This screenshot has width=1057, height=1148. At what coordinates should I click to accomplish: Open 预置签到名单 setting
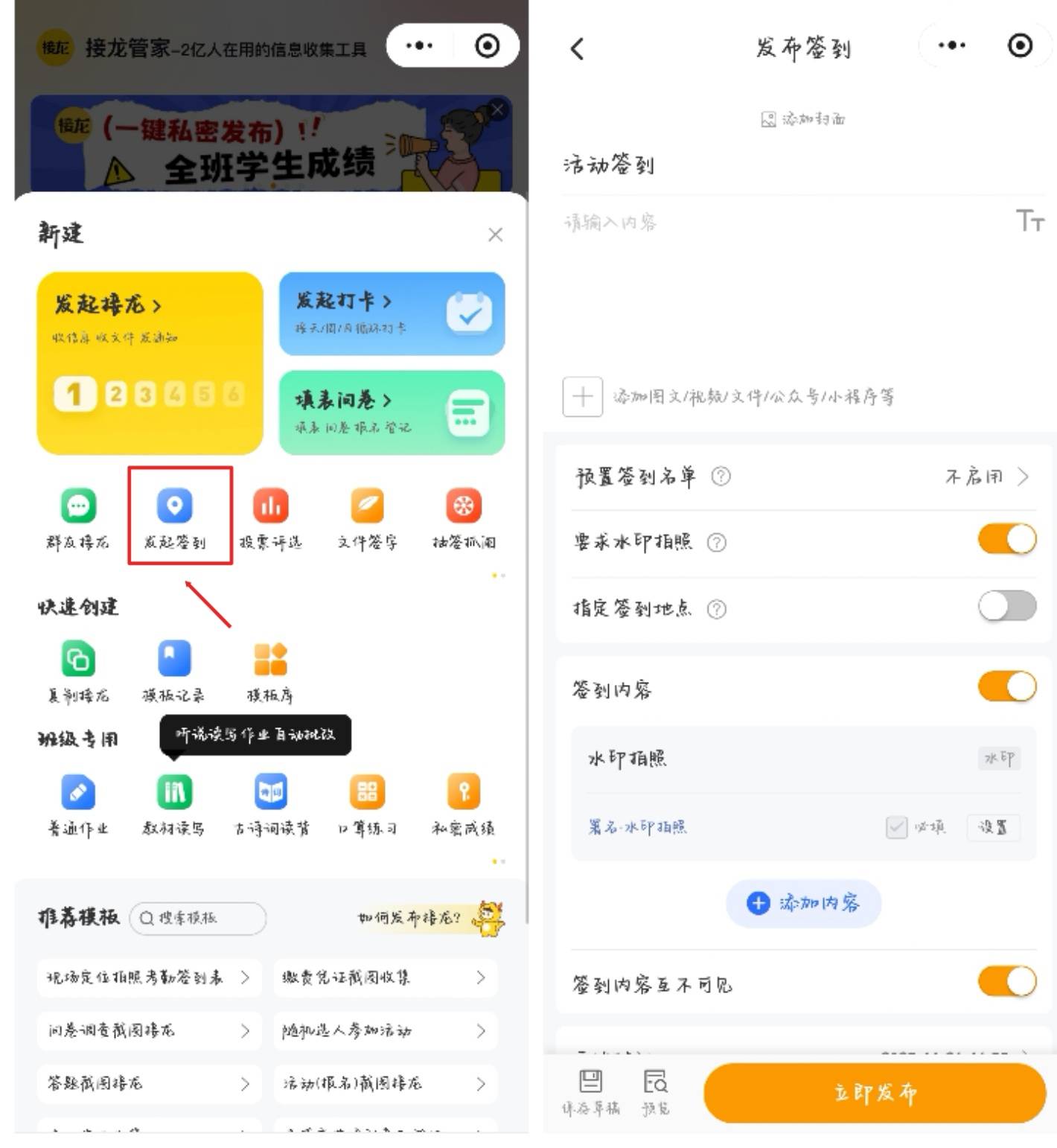(x=803, y=476)
